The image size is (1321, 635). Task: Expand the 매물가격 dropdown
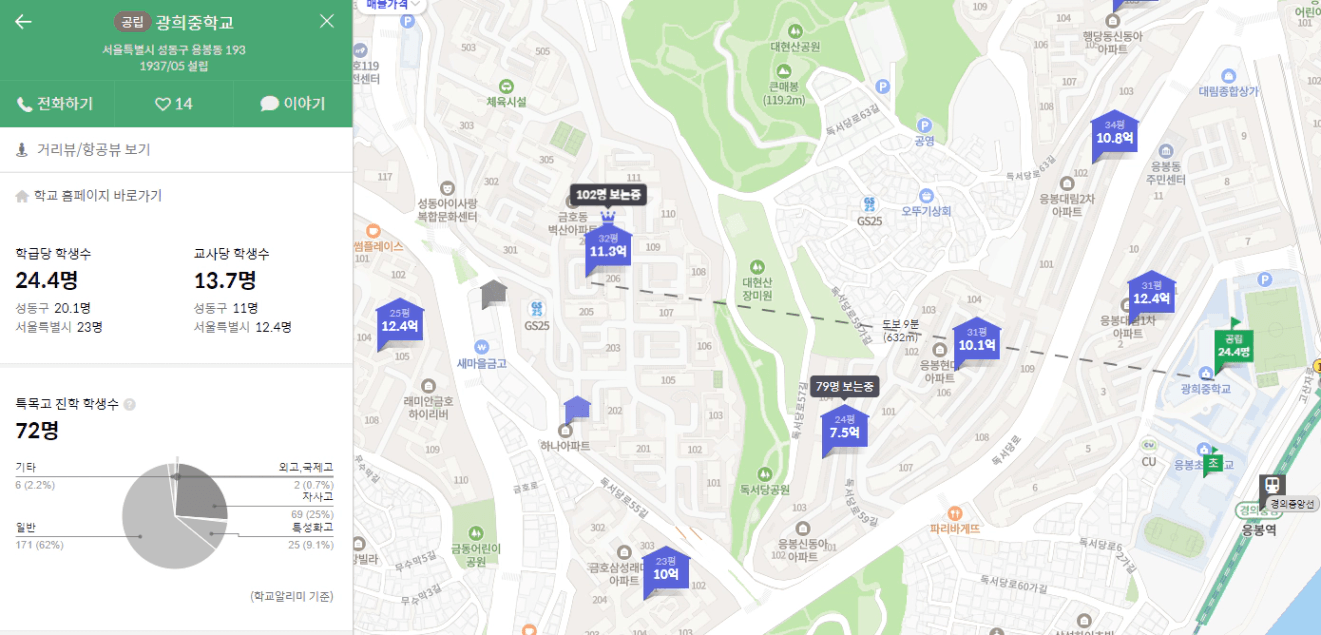pyautogui.click(x=393, y=5)
